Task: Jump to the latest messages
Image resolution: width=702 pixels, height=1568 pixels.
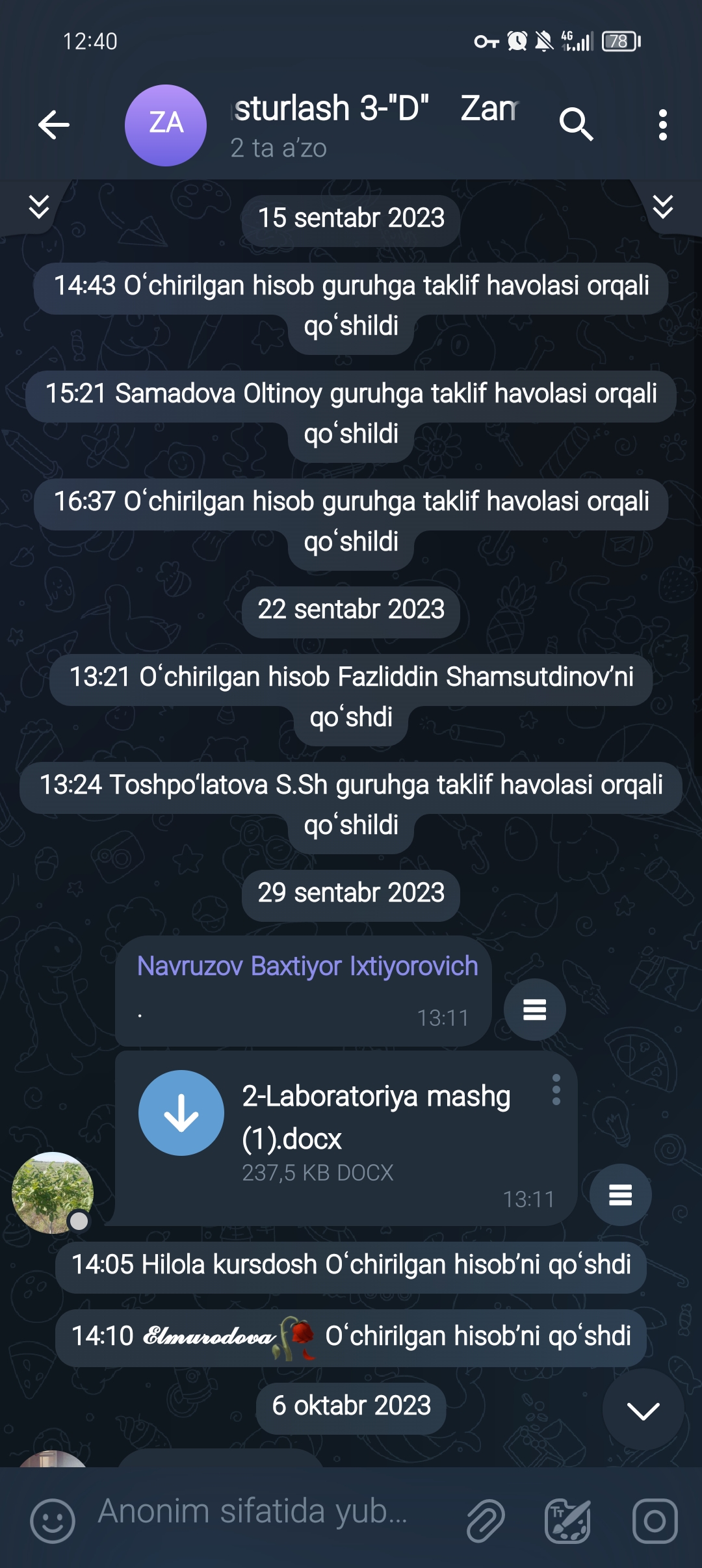Action: coord(643,1410)
